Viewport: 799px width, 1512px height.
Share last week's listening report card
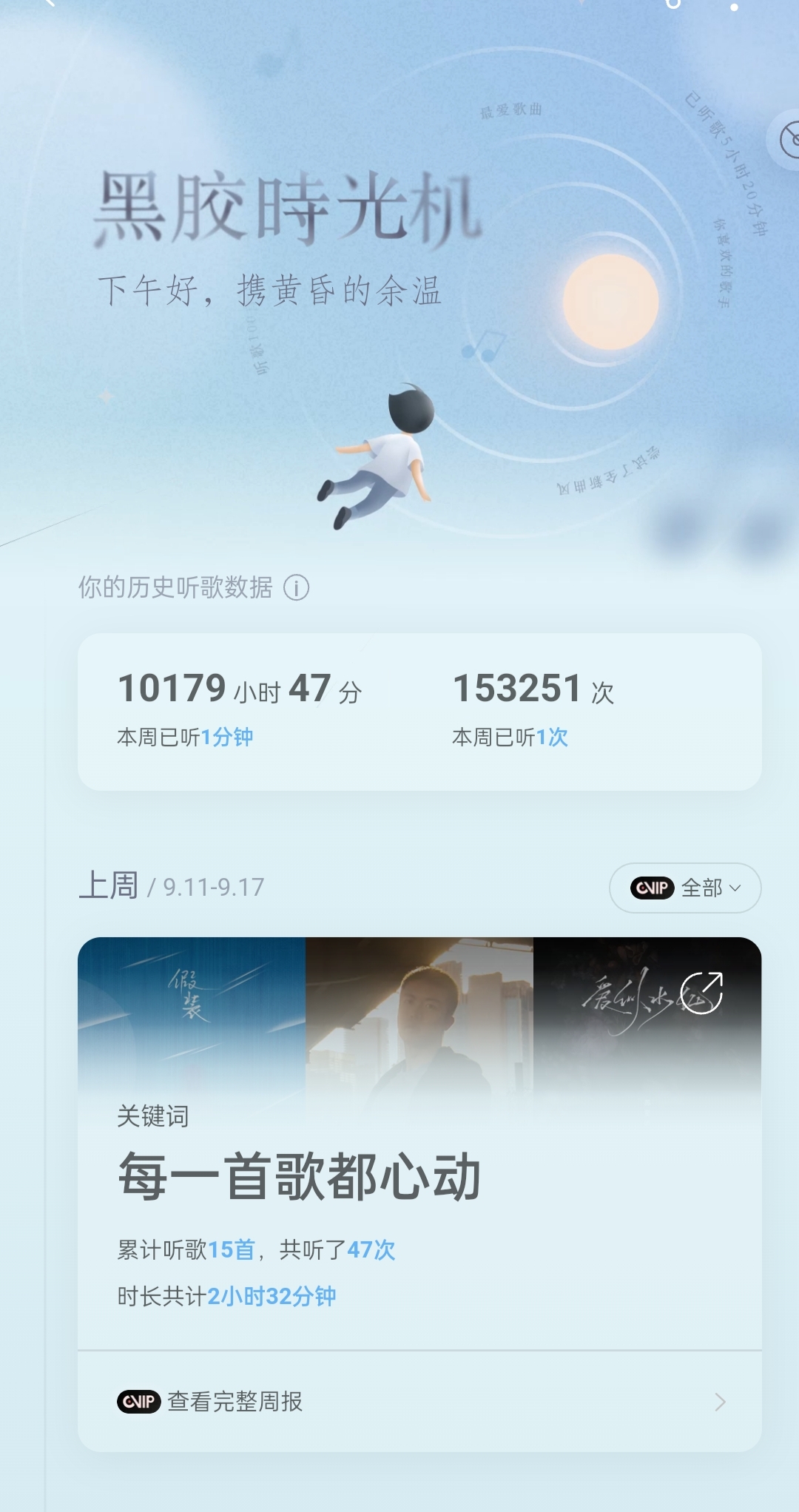(x=701, y=993)
